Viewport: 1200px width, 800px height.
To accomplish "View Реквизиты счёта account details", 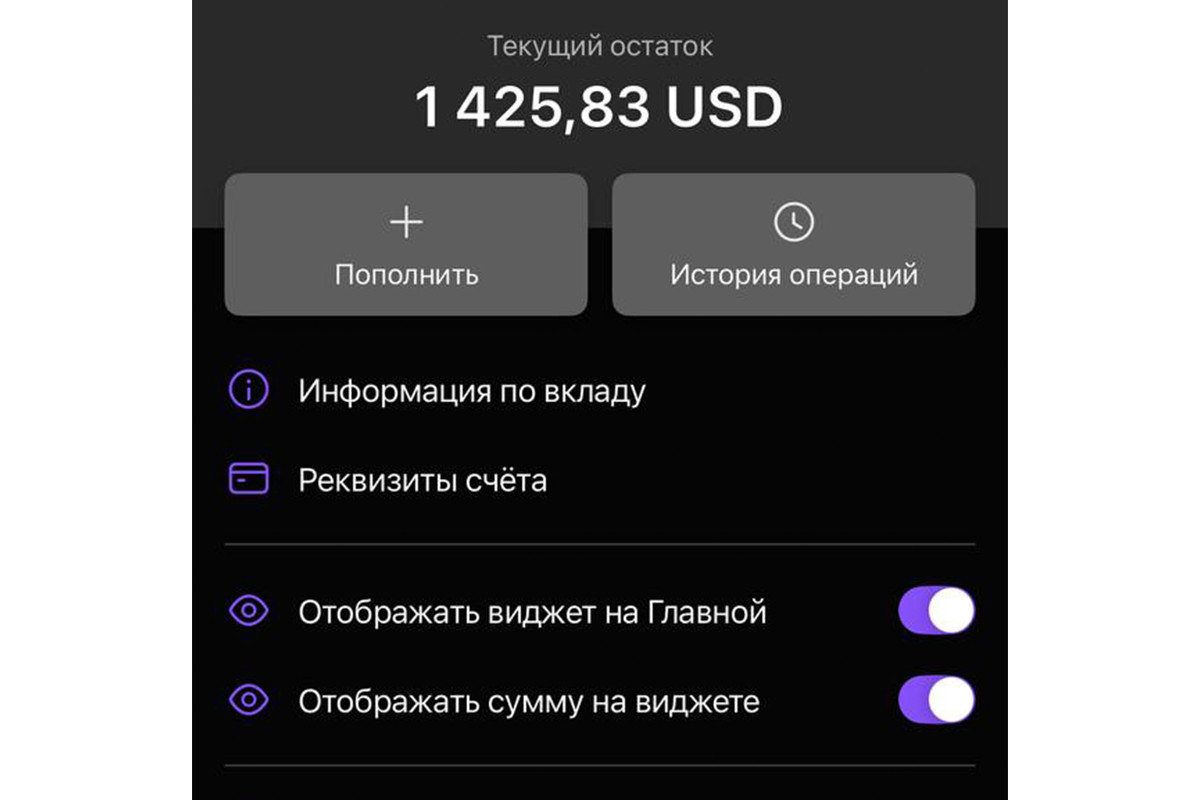I will tap(422, 481).
